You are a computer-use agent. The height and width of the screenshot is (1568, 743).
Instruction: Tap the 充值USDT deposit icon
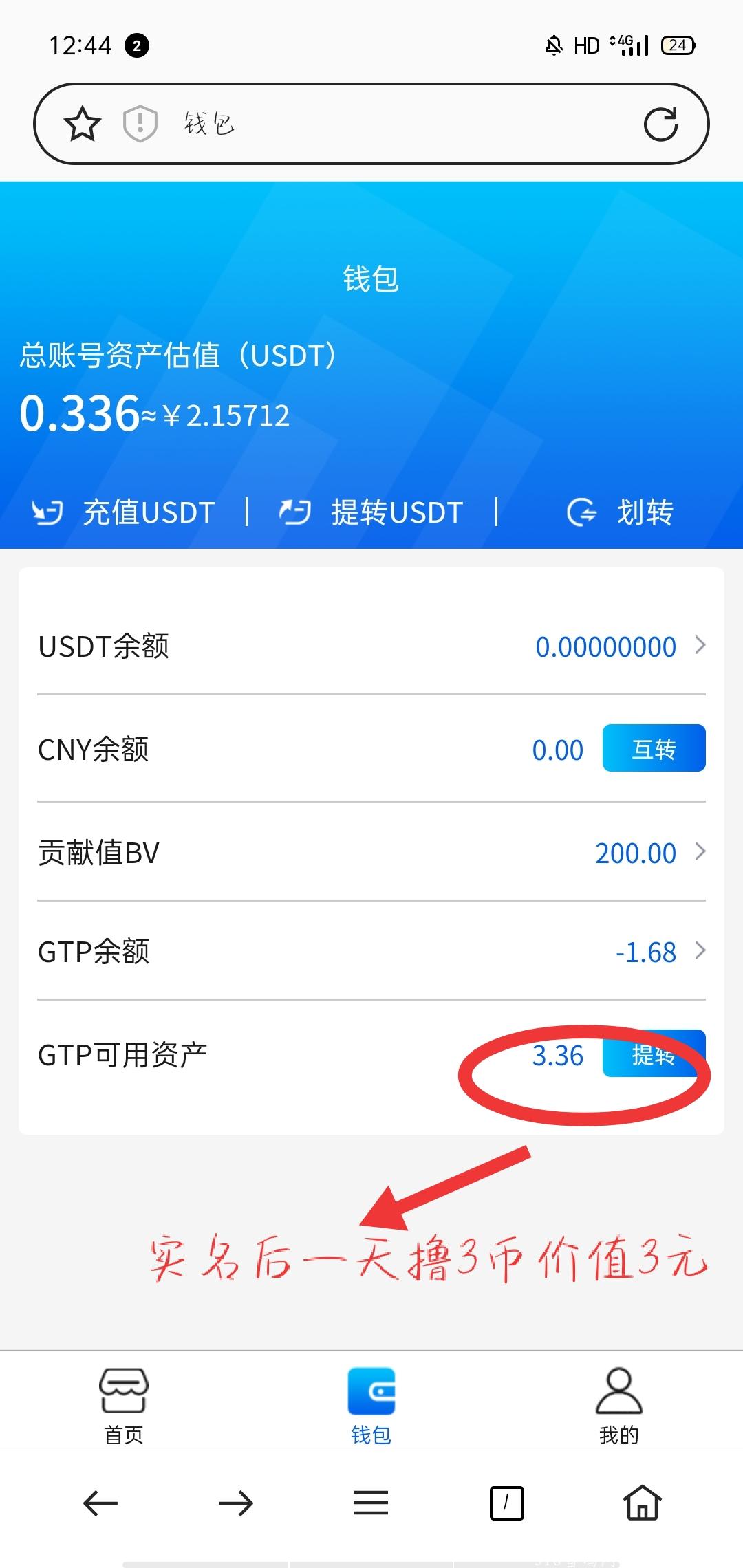tap(47, 512)
